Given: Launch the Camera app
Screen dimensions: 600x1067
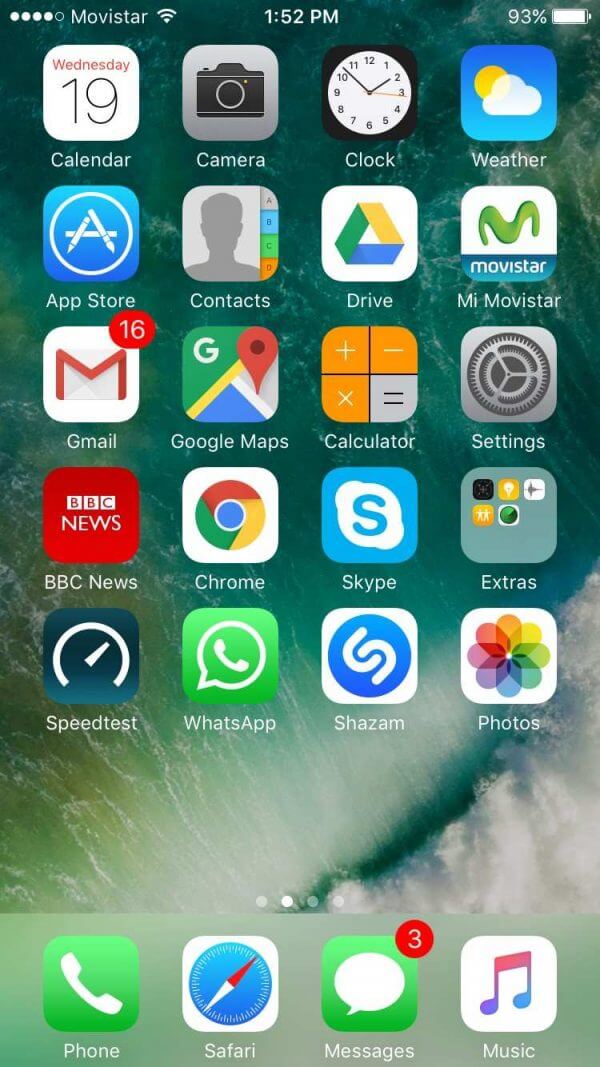Looking at the screenshot, I should point(230,93).
